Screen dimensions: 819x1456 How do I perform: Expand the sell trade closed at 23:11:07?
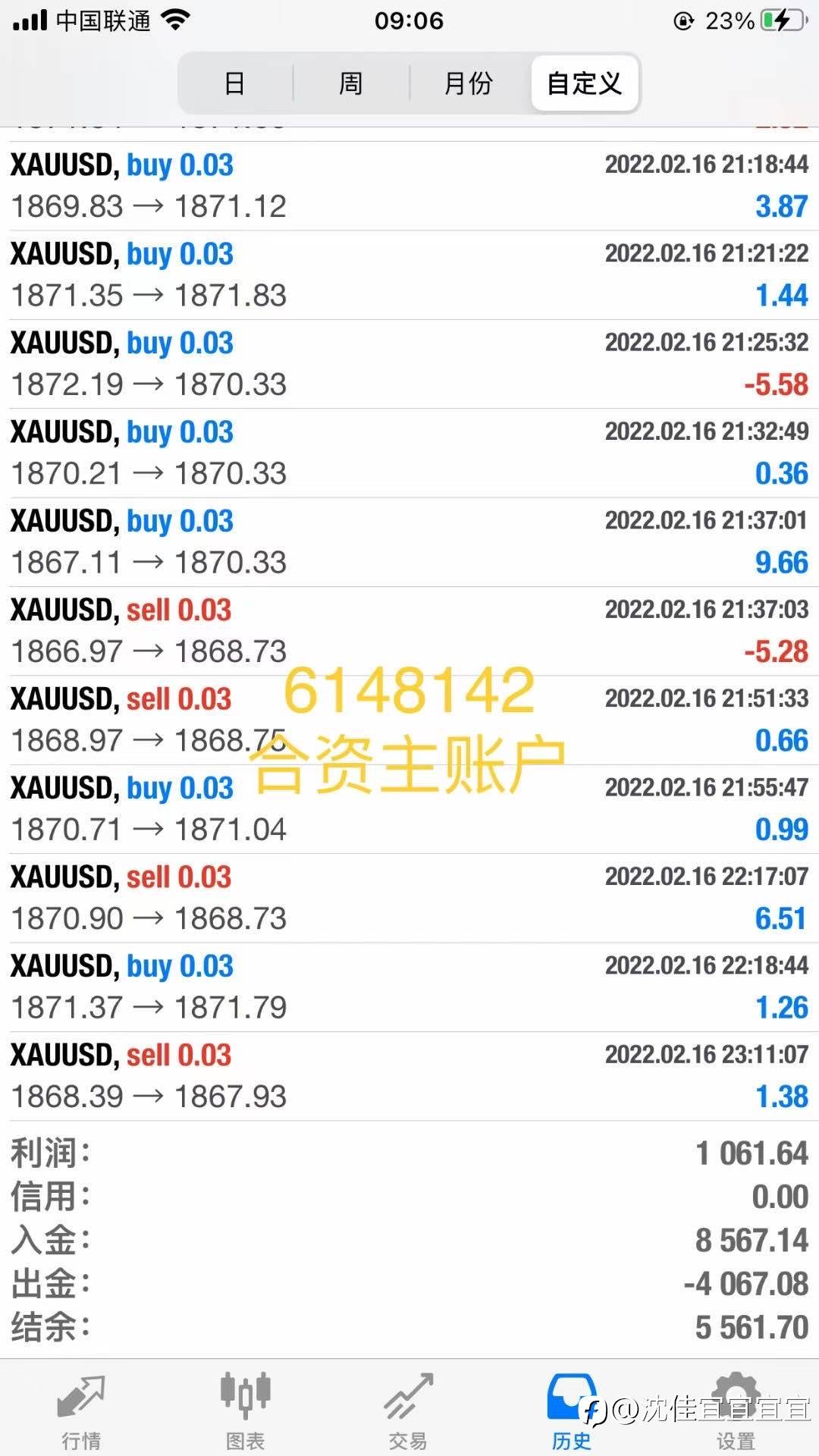click(409, 1076)
